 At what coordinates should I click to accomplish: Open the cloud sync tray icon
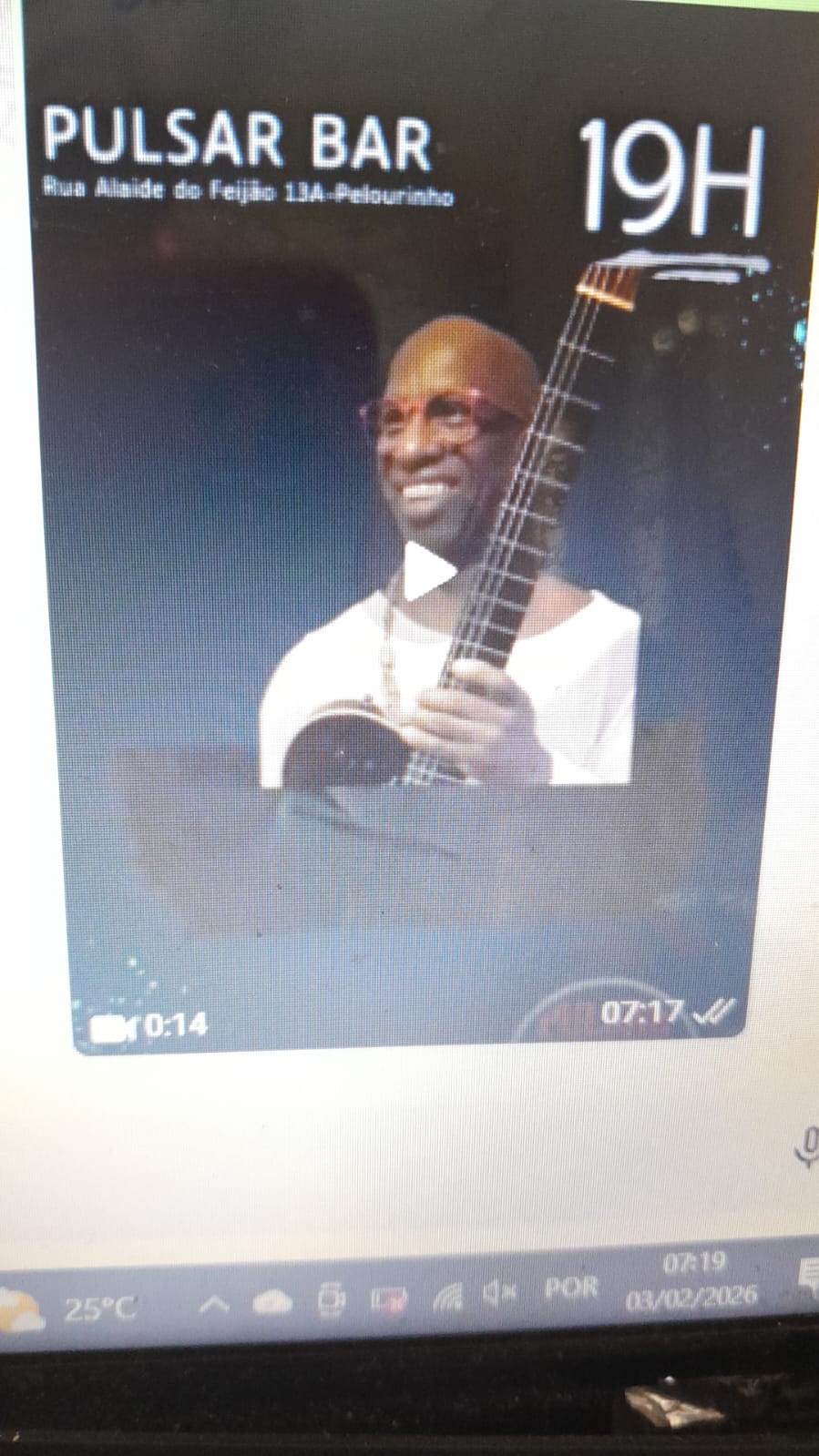click(x=271, y=1303)
